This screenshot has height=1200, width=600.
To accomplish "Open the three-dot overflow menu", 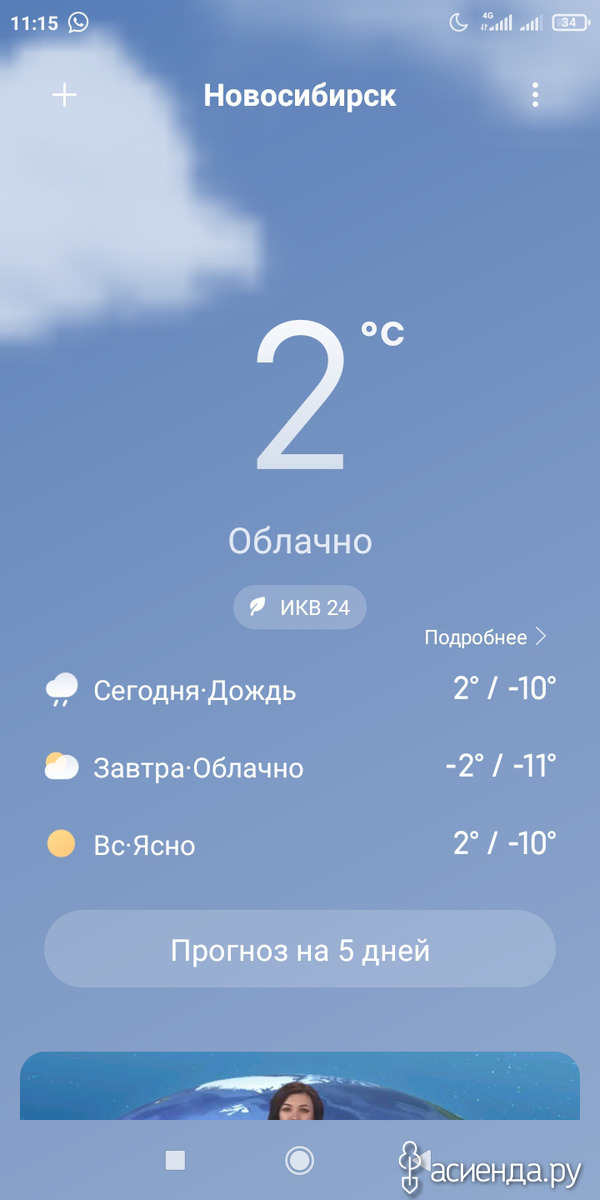I will point(536,95).
